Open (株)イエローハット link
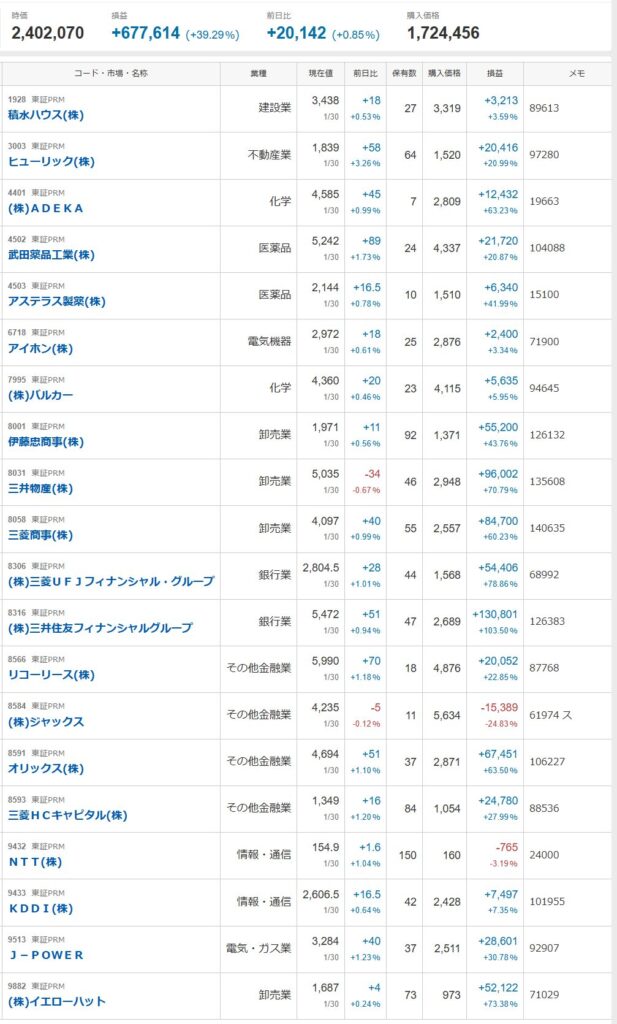This screenshot has width=617, height=1024. click(x=57, y=1002)
